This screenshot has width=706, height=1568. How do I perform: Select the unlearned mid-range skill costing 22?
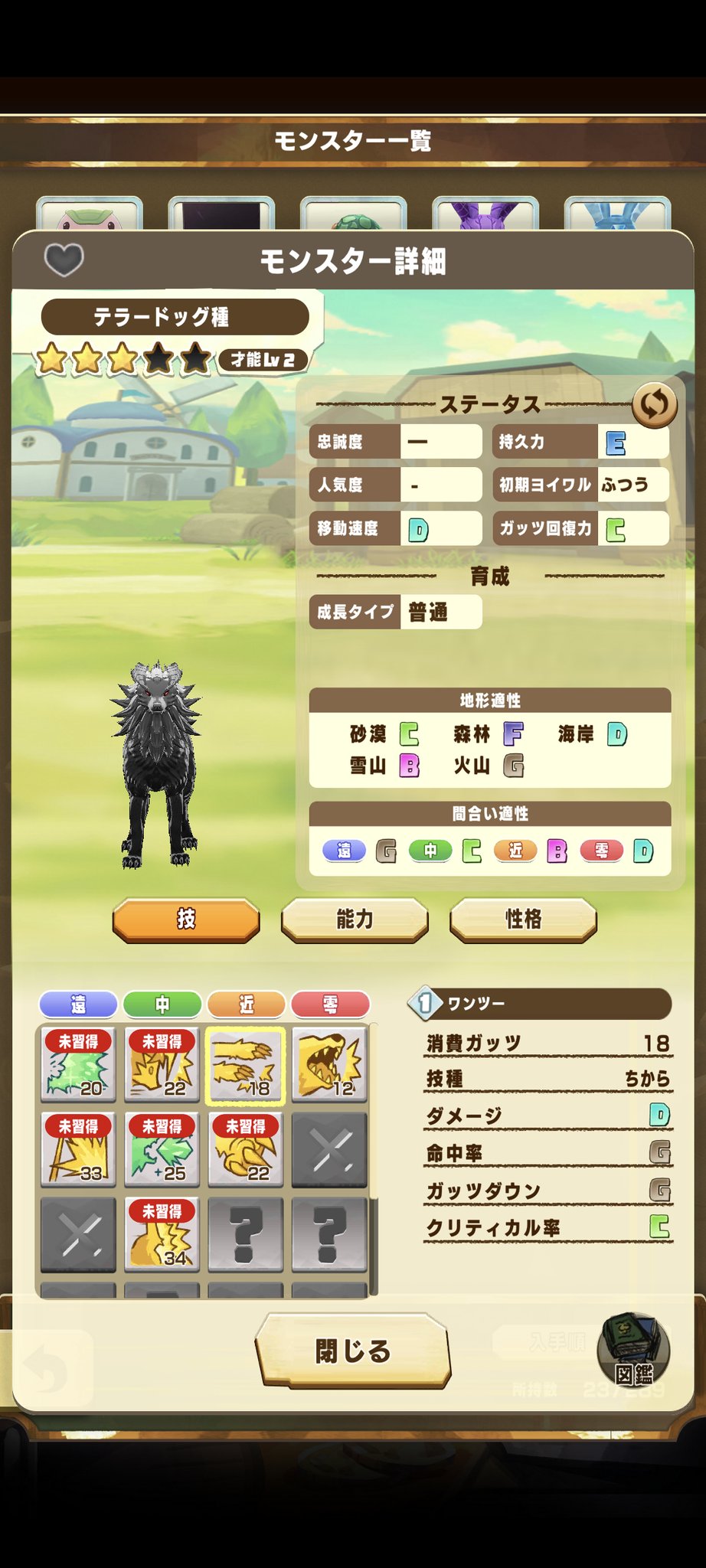(x=162, y=1064)
